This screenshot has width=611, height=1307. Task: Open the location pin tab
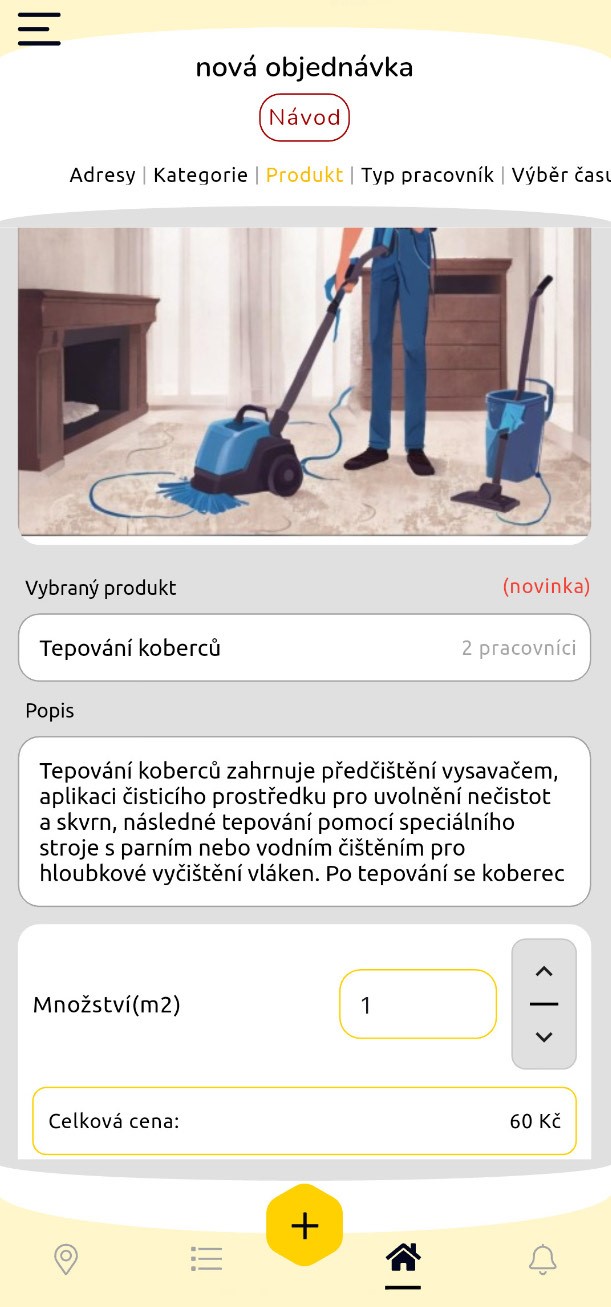point(66,1258)
